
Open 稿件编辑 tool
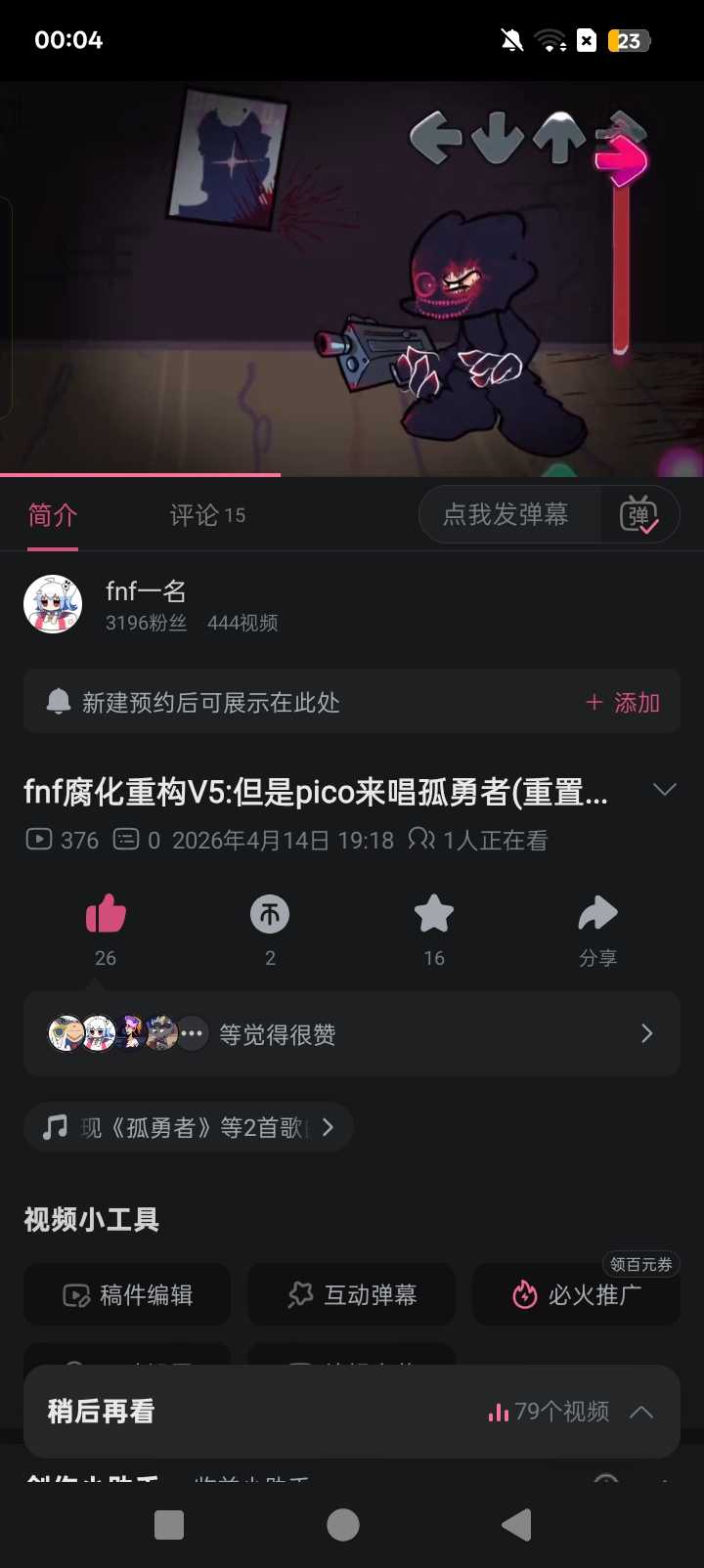127,1295
